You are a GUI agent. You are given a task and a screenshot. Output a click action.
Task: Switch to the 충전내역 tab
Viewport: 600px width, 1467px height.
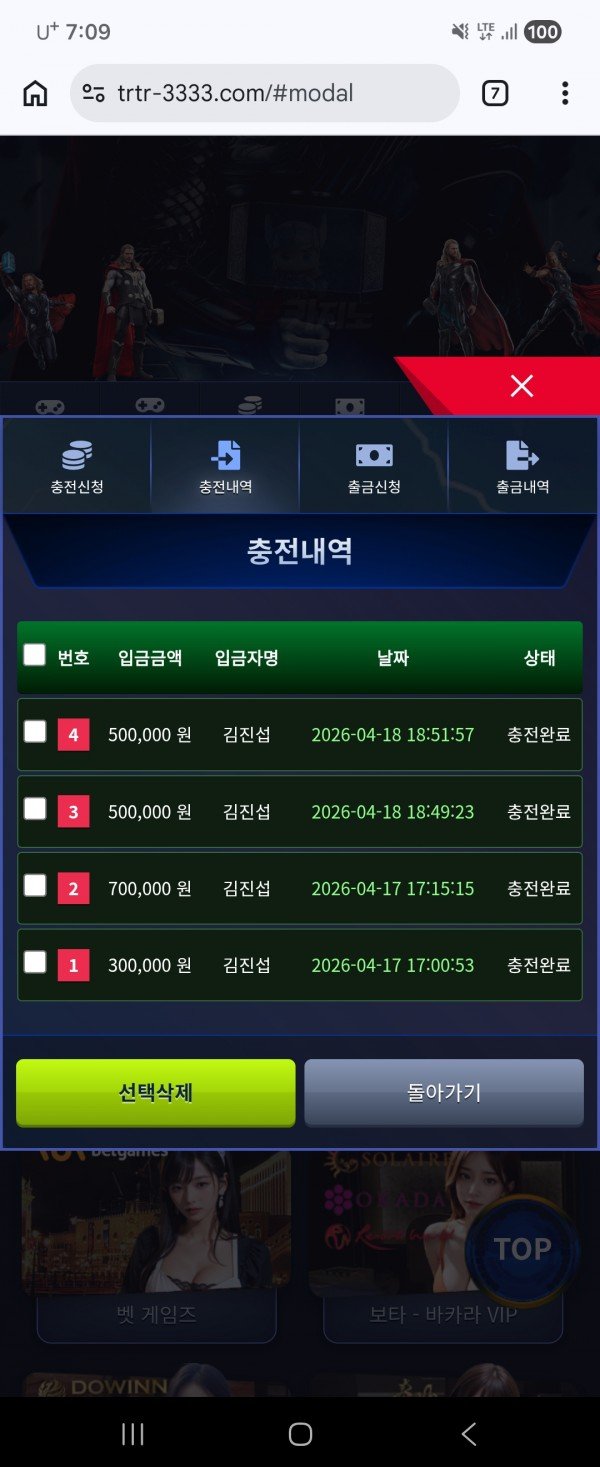click(225, 467)
